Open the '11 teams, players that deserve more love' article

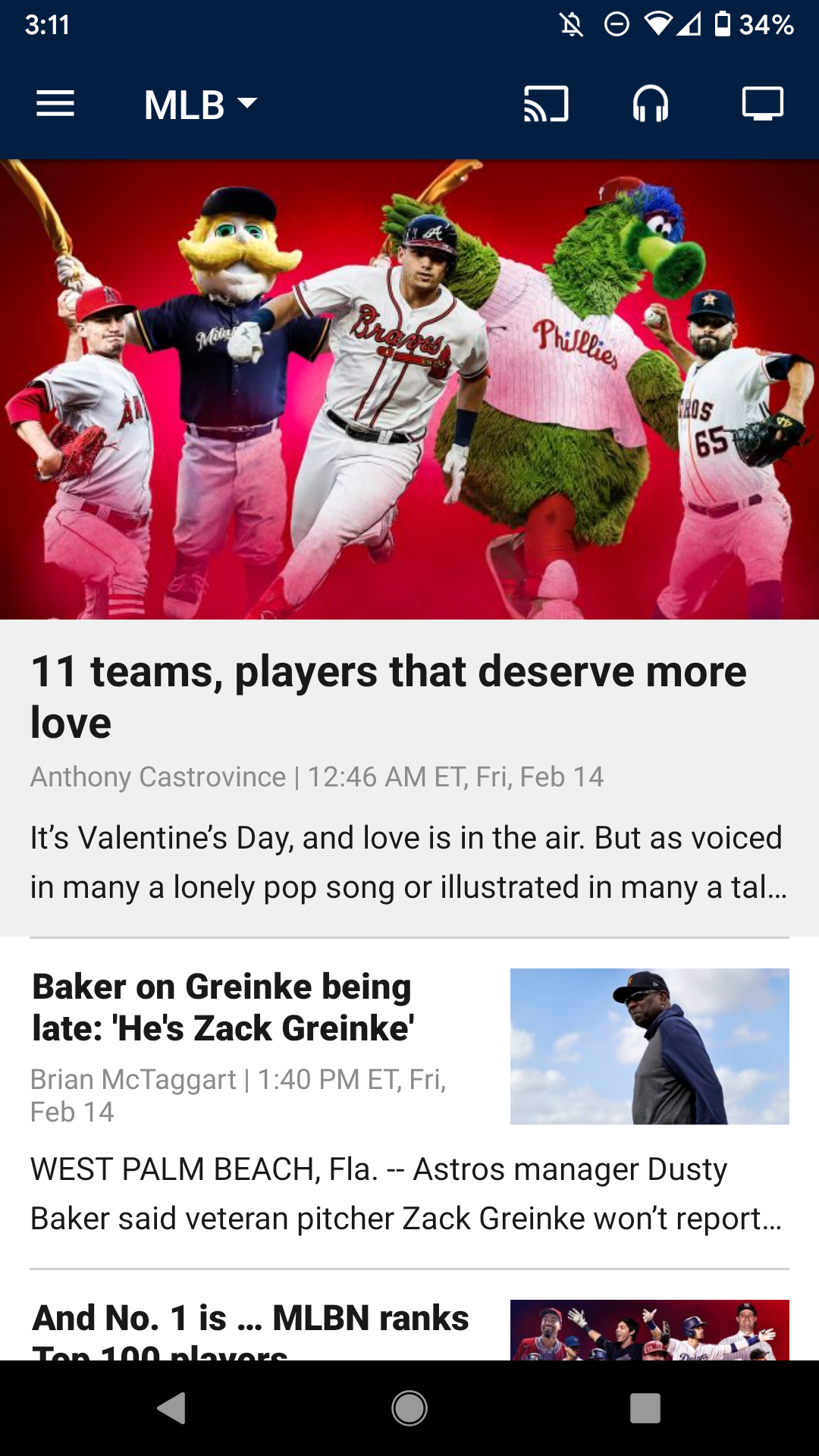coord(388,696)
